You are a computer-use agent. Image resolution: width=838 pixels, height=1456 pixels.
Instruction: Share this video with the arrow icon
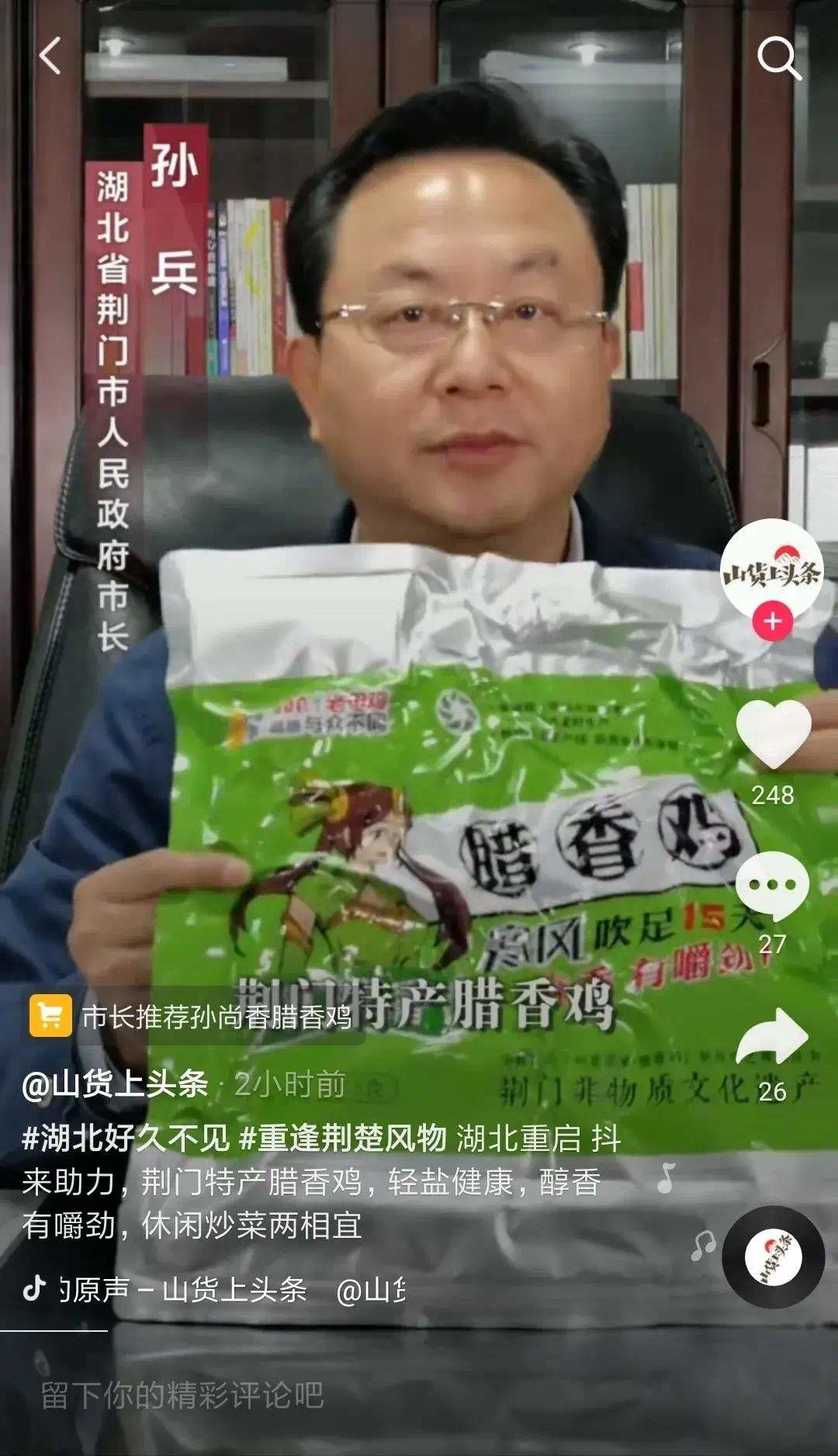[x=772, y=1036]
